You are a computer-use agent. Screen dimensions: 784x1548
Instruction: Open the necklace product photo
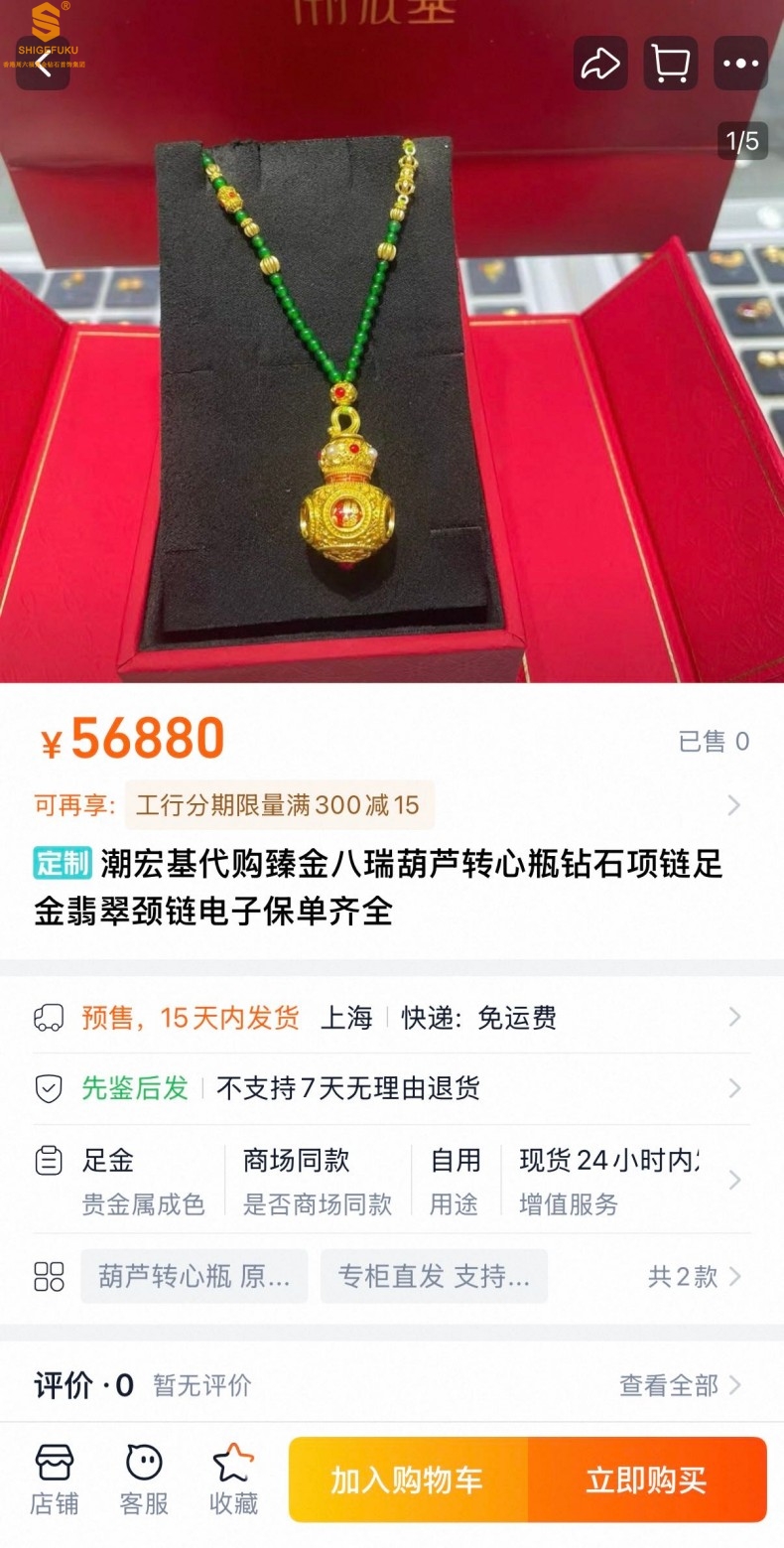pos(392,397)
